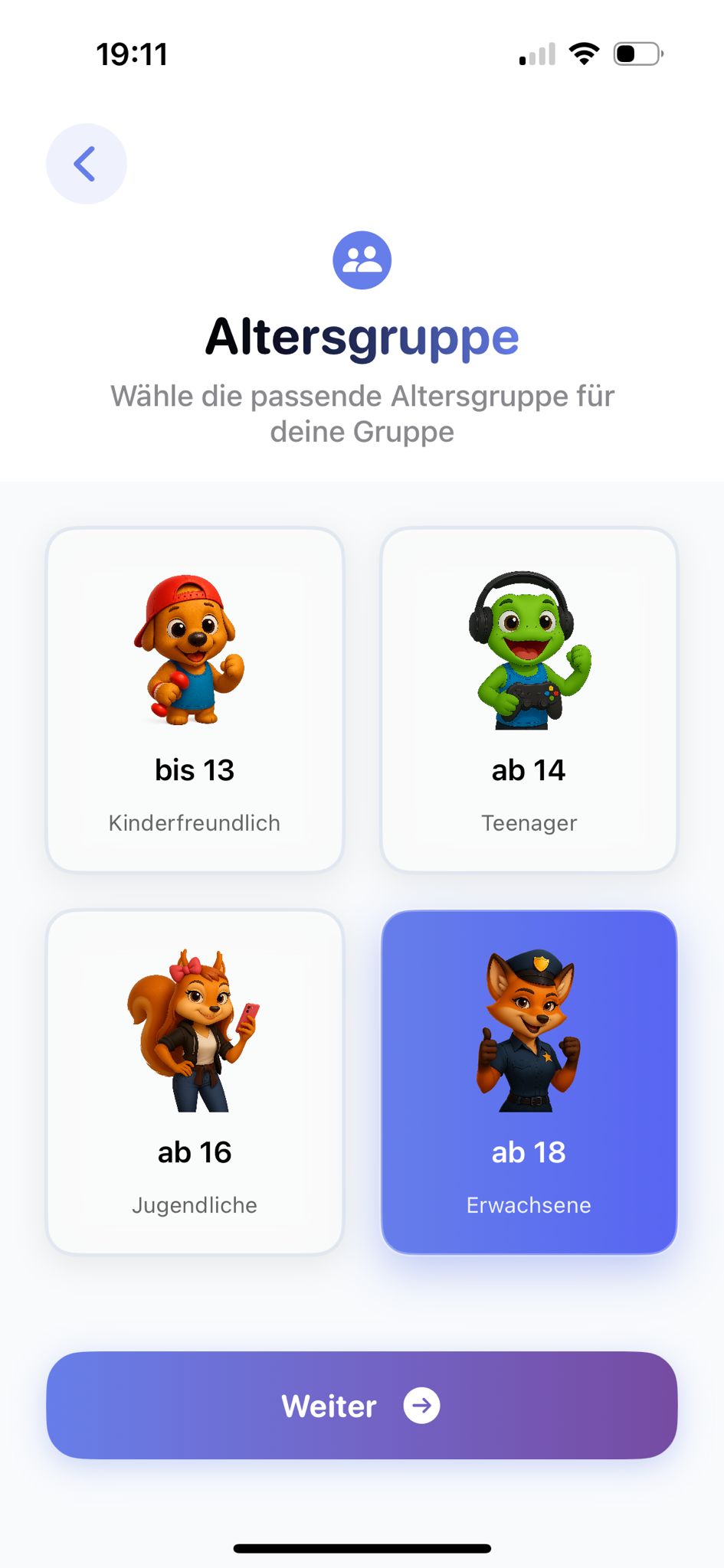Tap the people icon above Altersgruppe
724x1568 pixels.
coord(362,260)
